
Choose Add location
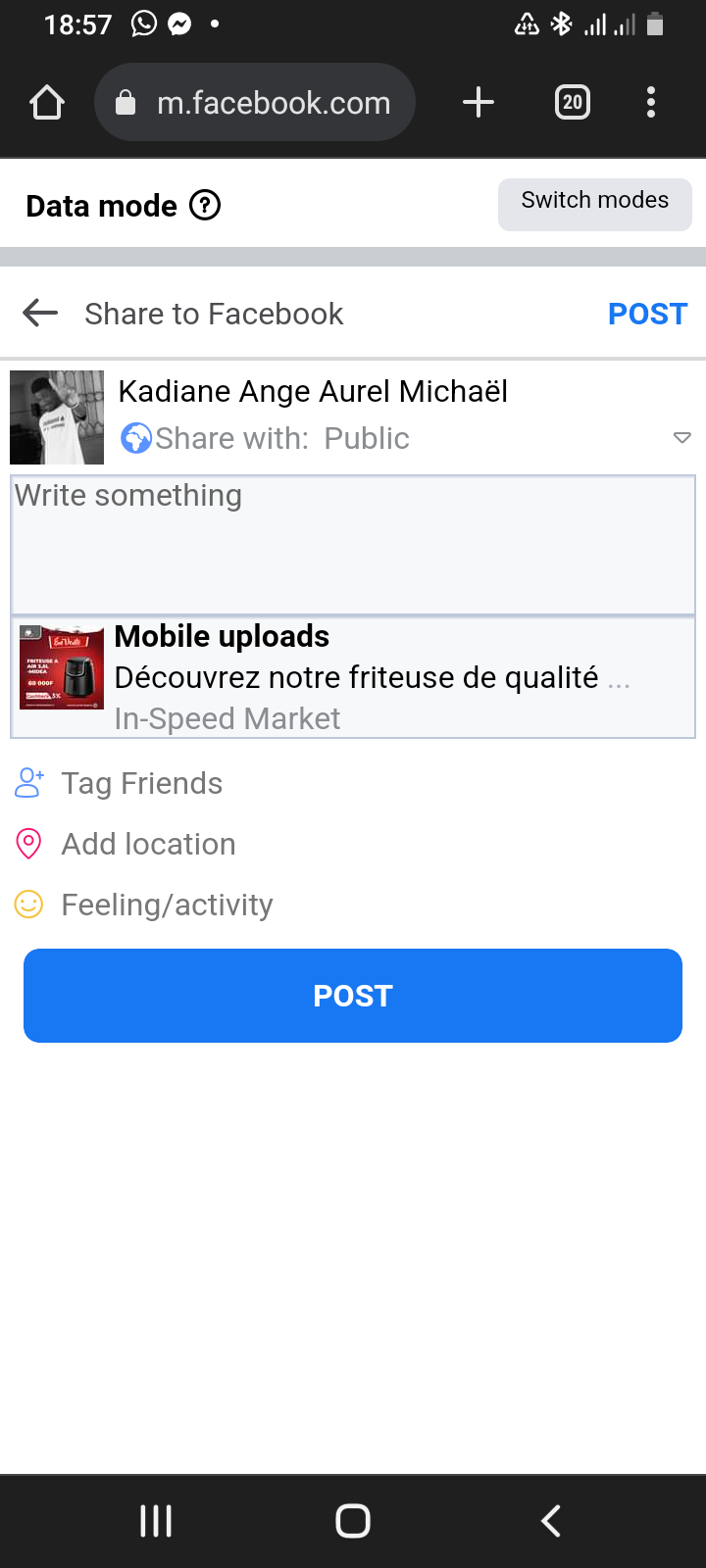148,844
